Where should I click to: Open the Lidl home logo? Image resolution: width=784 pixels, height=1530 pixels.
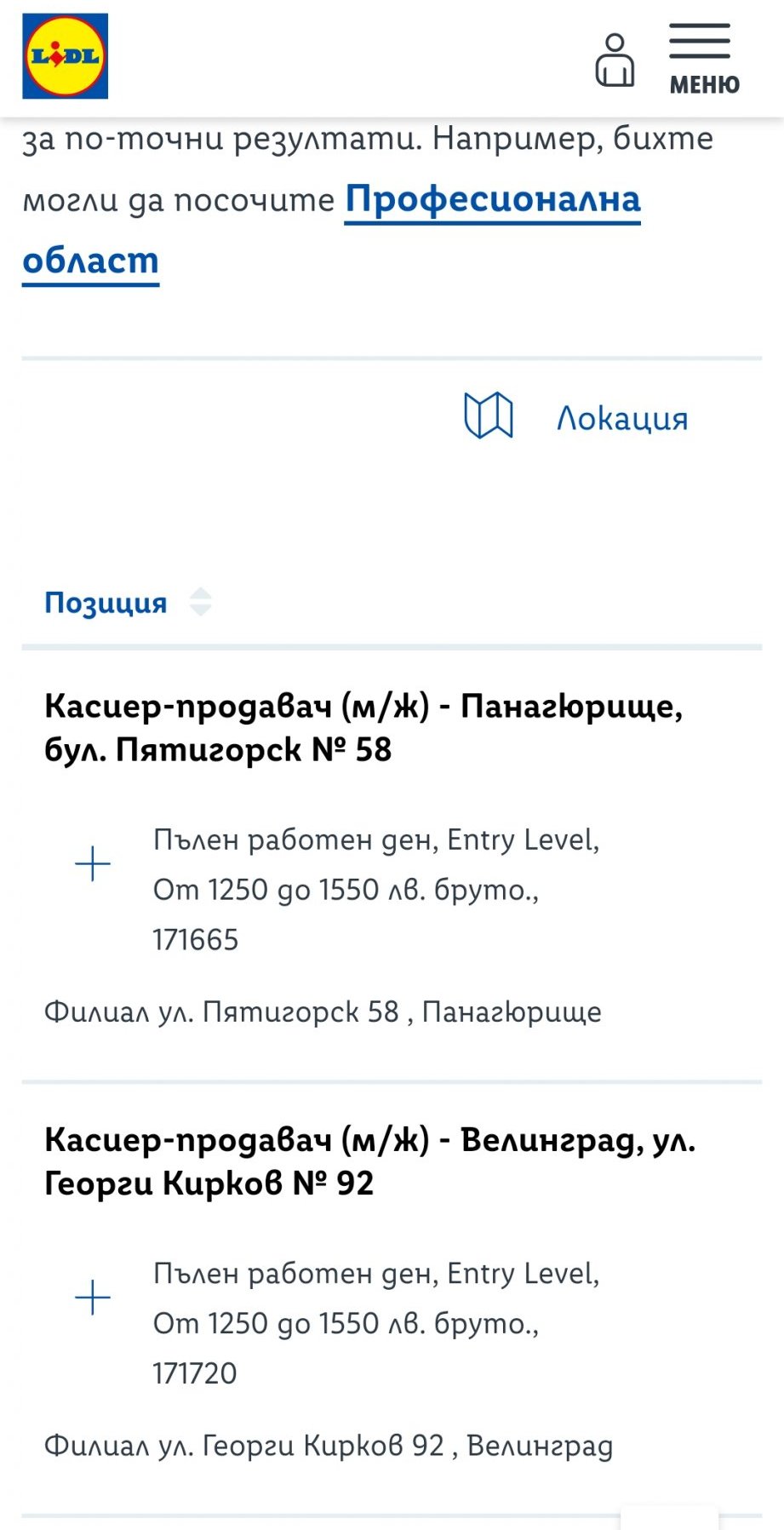[x=65, y=56]
